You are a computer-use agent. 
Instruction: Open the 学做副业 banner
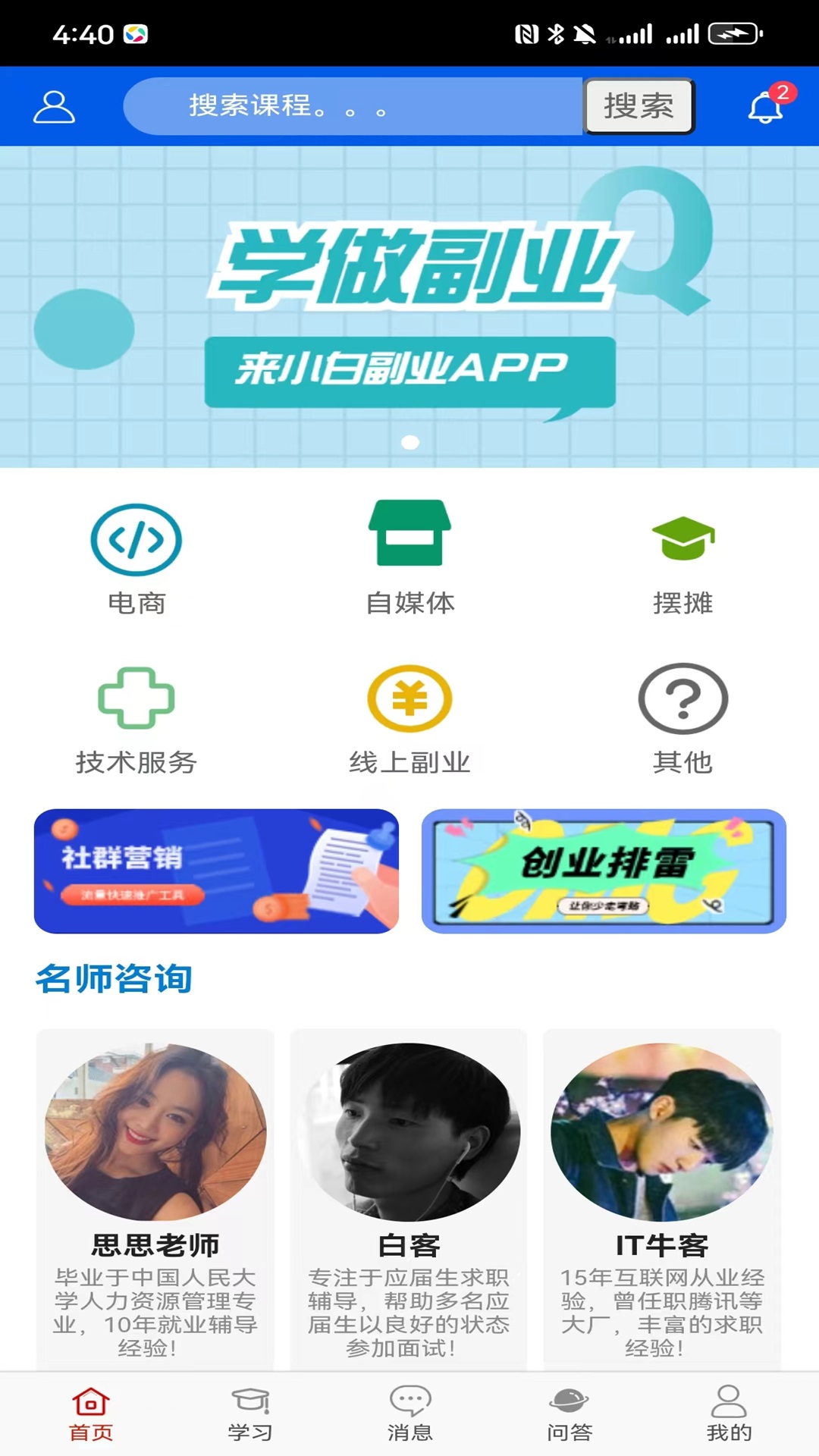409,306
